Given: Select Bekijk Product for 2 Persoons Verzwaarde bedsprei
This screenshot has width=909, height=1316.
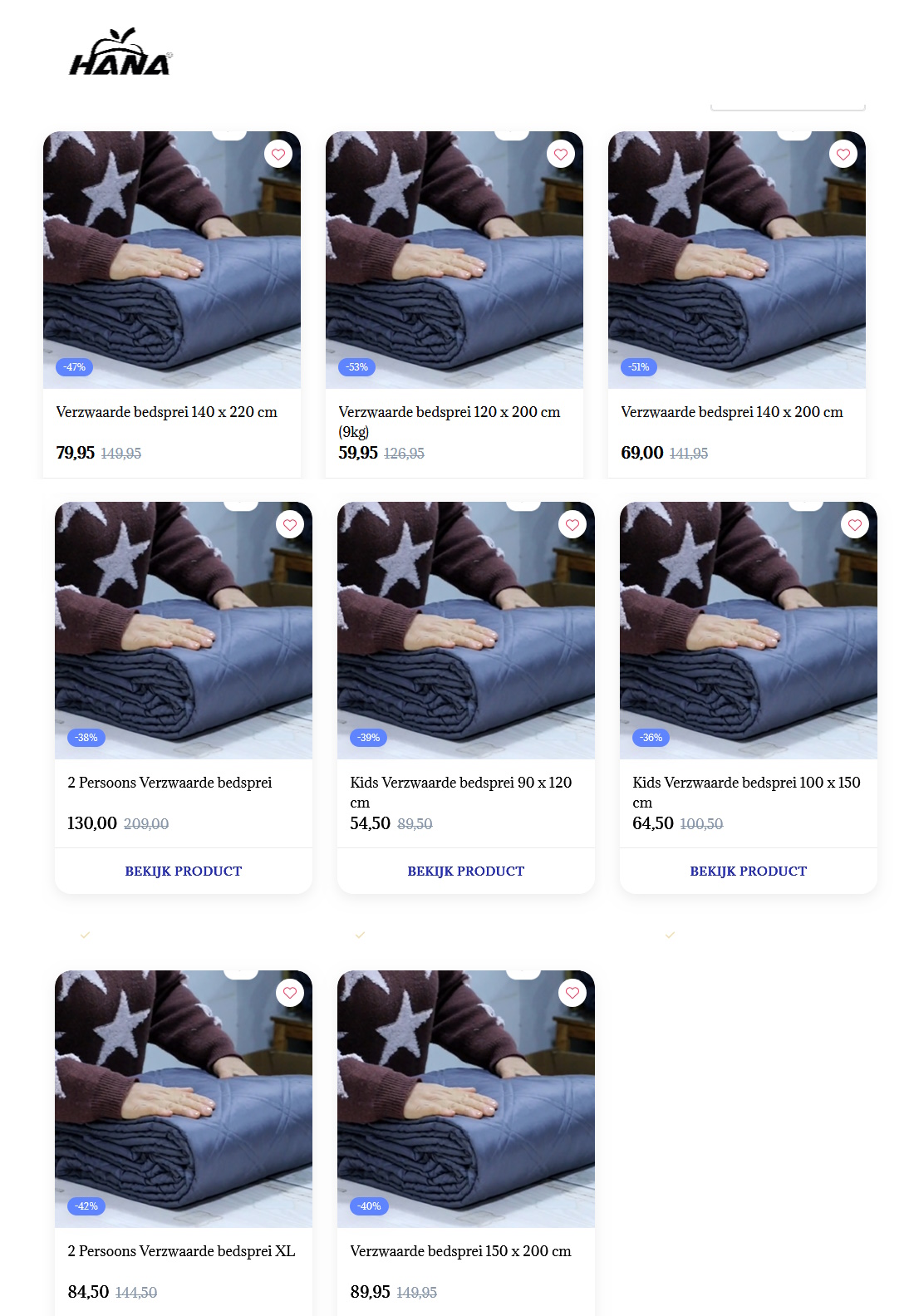Looking at the screenshot, I should (x=184, y=871).
